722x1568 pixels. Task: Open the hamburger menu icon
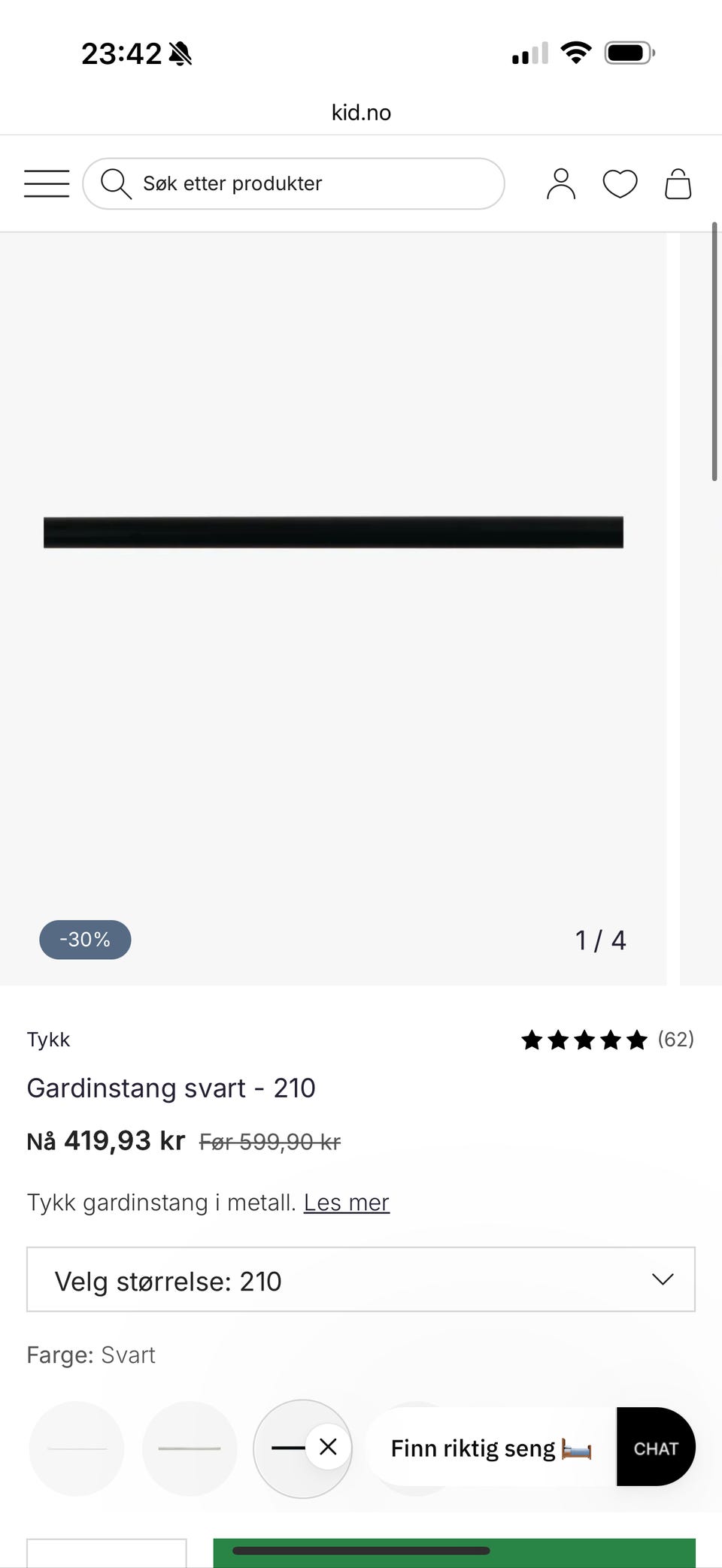46,183
